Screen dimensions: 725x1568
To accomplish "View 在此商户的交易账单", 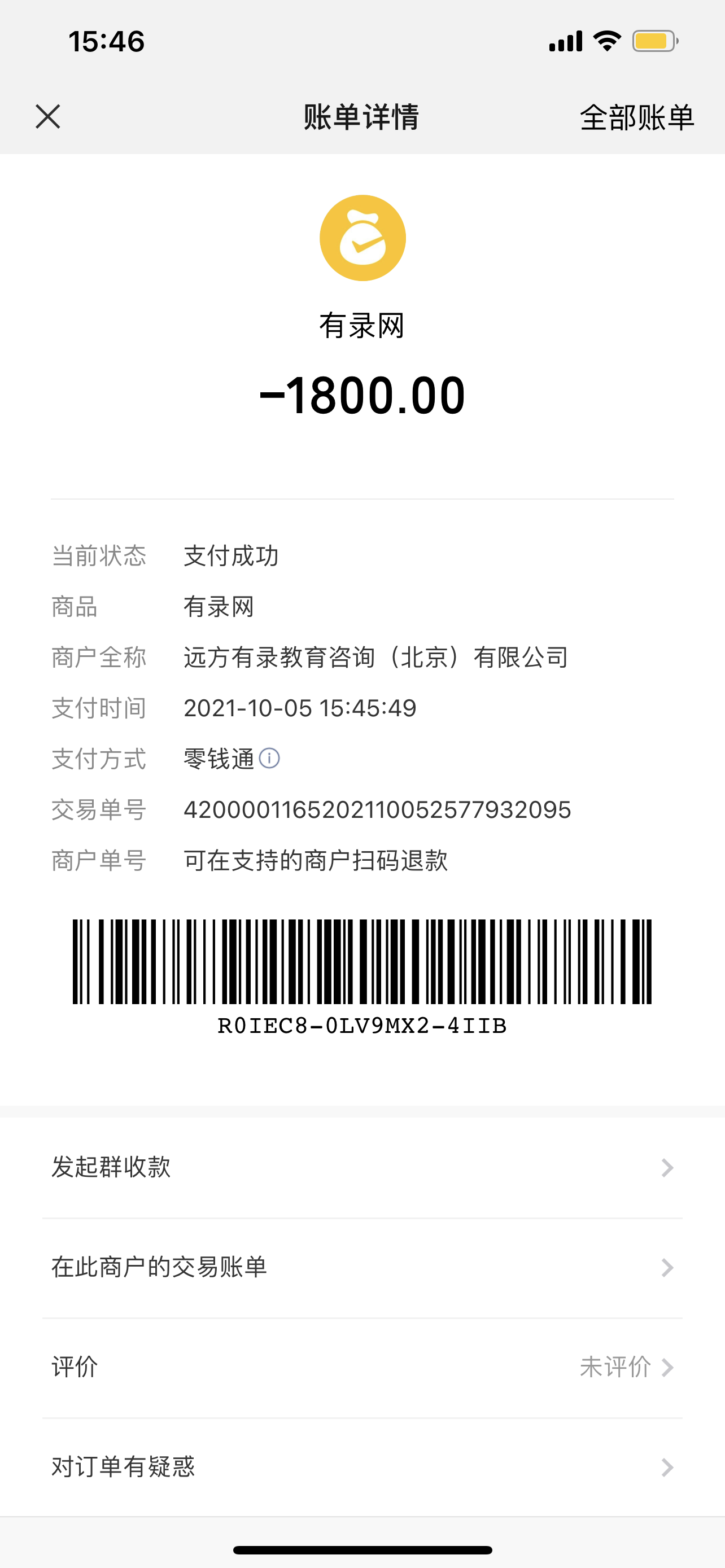I will pyautogui.click(x=362, y=1267).
